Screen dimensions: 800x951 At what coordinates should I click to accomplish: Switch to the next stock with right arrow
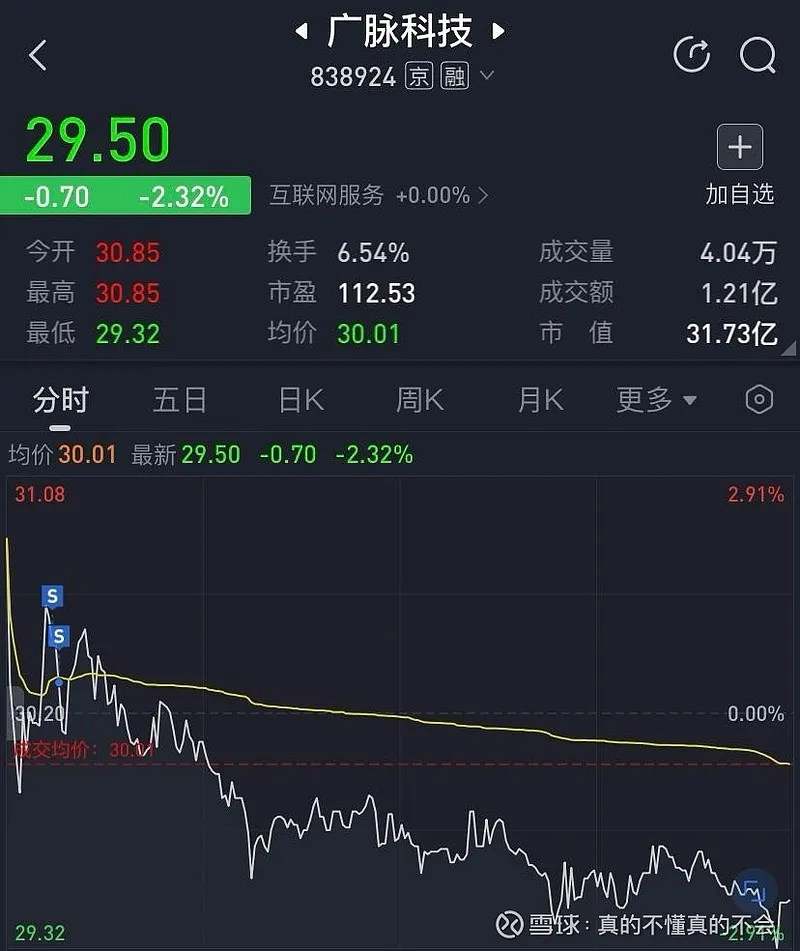tap(498, 32)
